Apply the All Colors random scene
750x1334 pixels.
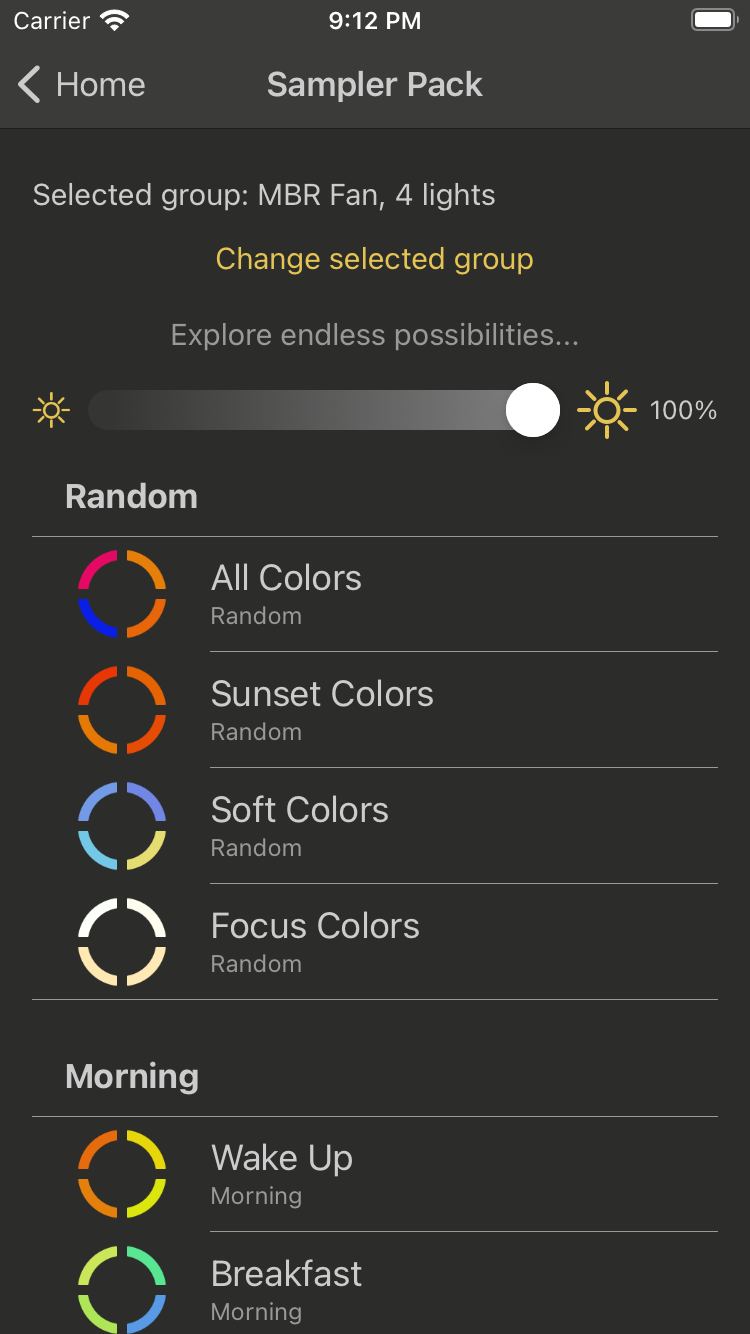pyautogui.click(x=375, y=594)
